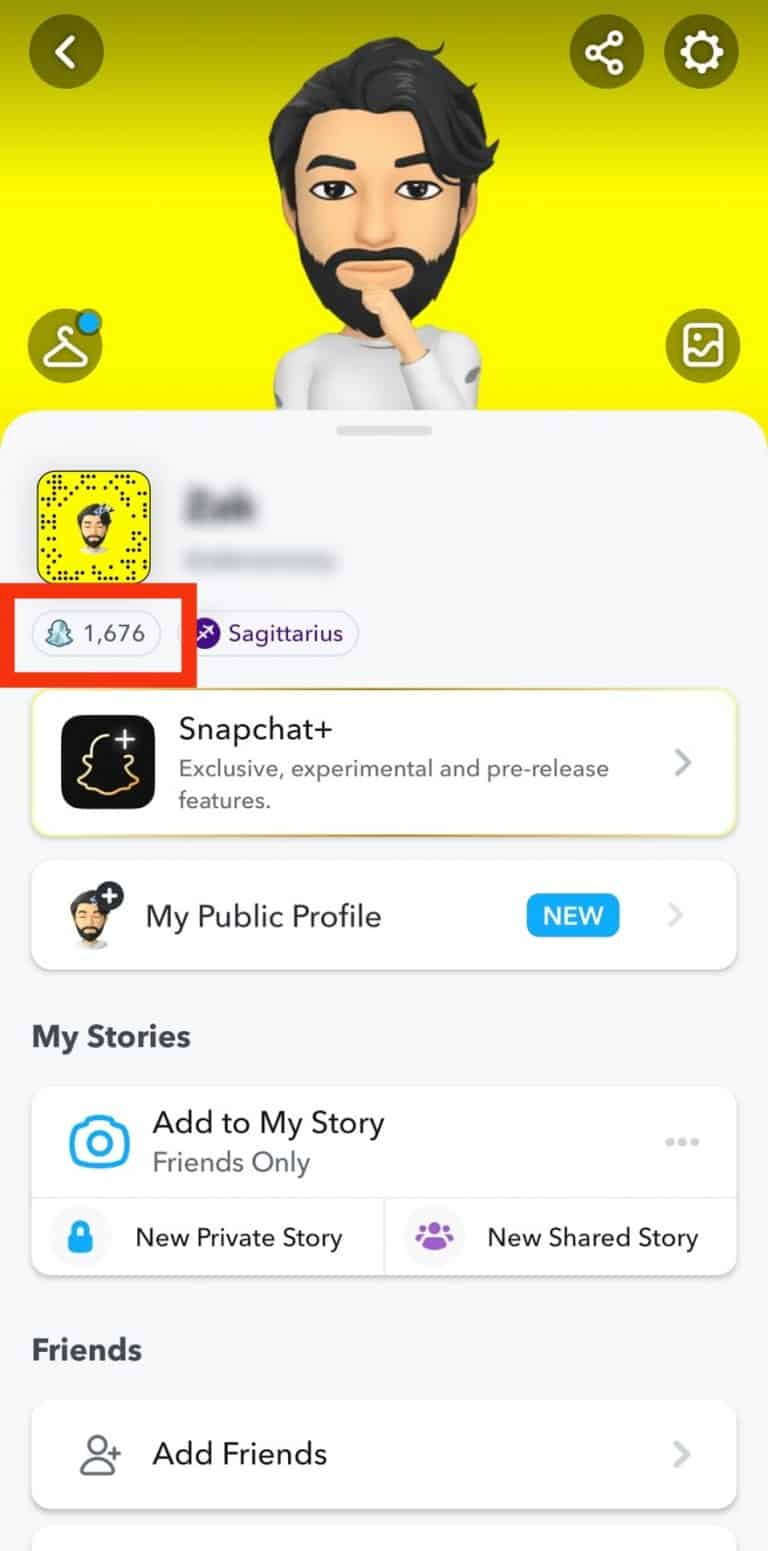The image size is (768, 1551).
Task: Open the camera icon beside Add to My Story
Action: pyautogui.click(x=97, y=1141)
